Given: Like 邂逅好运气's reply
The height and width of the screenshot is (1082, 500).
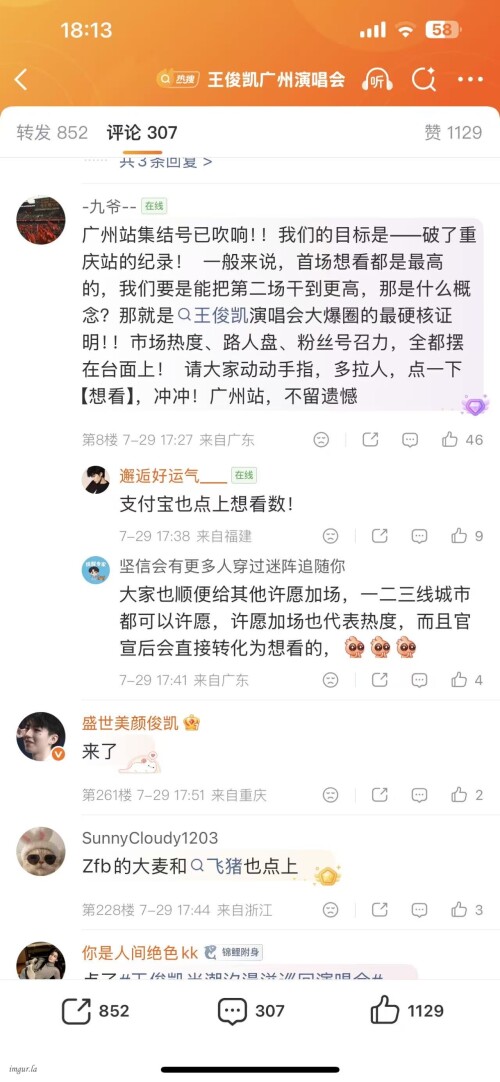Looking at the screenshot, I should point(466,535).
